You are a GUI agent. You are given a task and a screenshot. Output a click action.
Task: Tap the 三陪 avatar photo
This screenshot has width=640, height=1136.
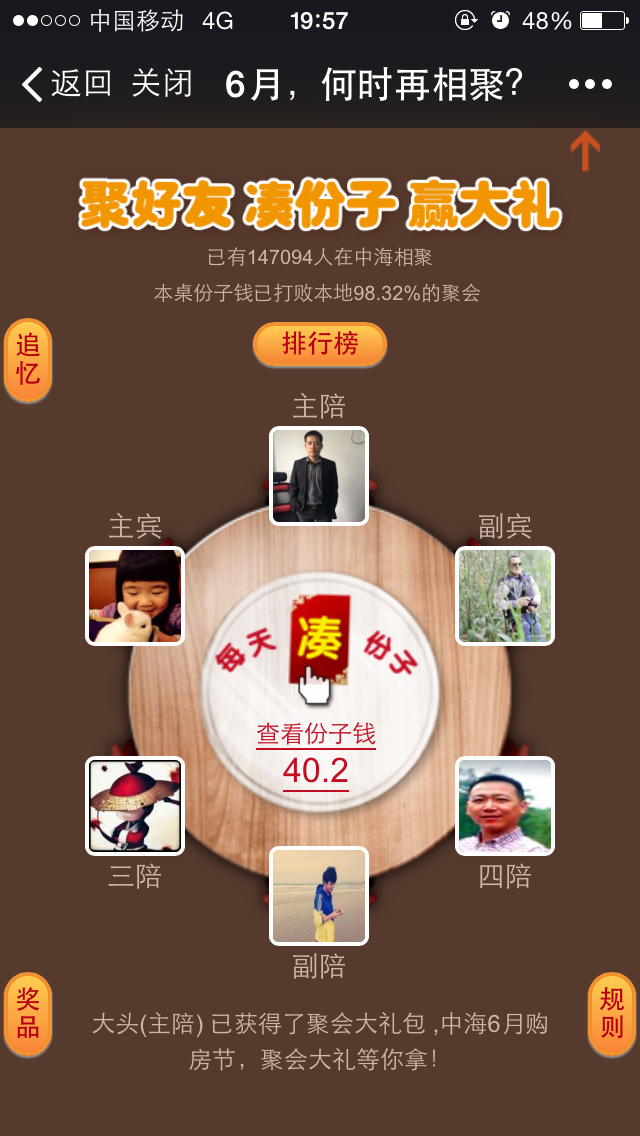click(x=135, y=806)
